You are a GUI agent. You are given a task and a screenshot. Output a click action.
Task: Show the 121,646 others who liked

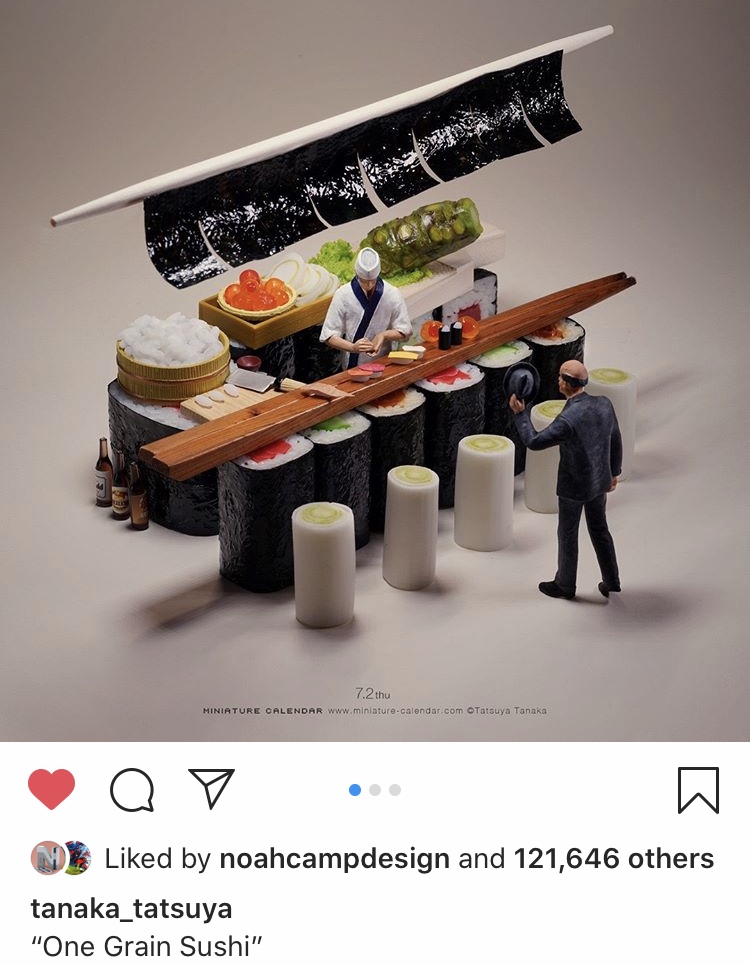coord(613,858)
